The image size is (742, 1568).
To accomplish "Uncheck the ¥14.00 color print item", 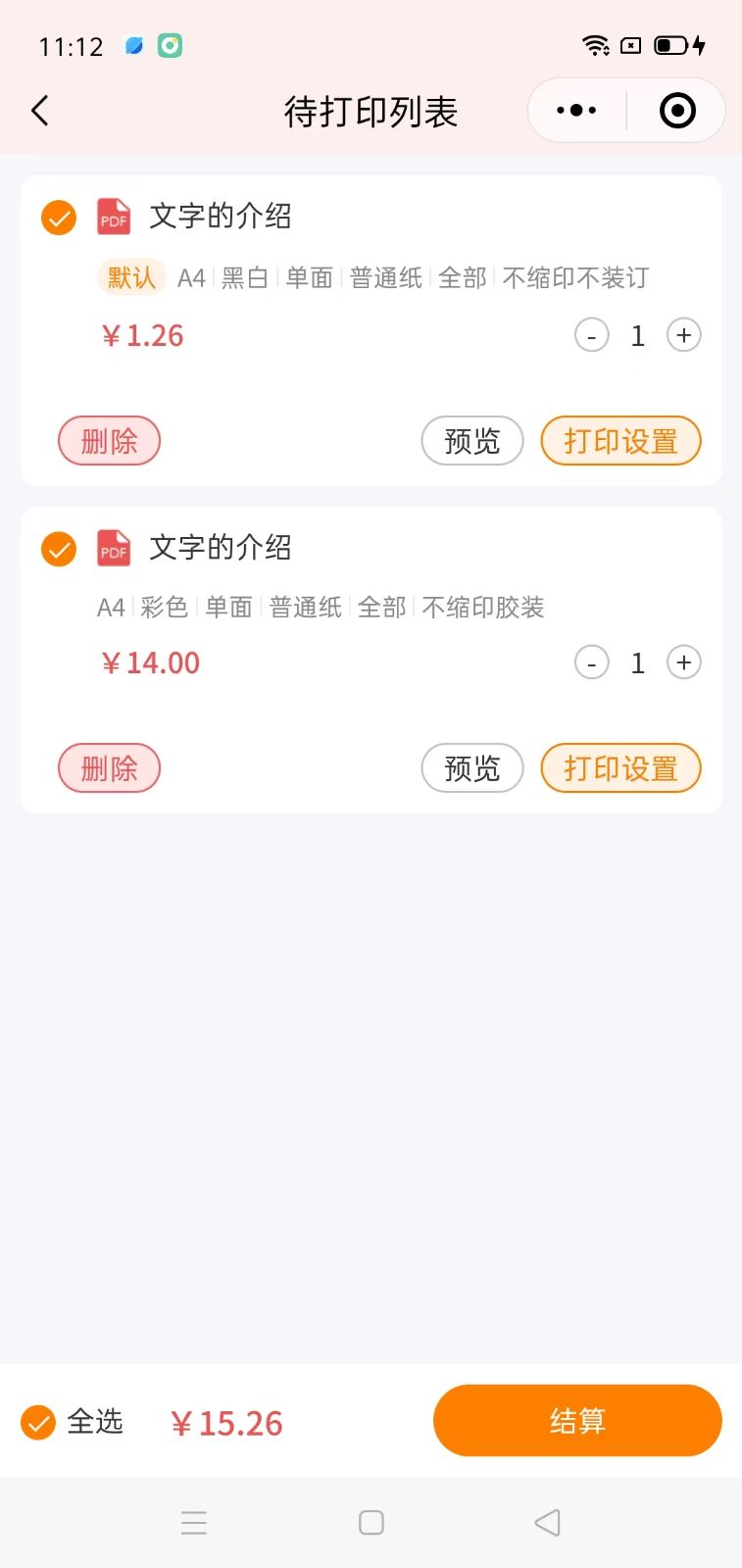I will coord(59,549).
